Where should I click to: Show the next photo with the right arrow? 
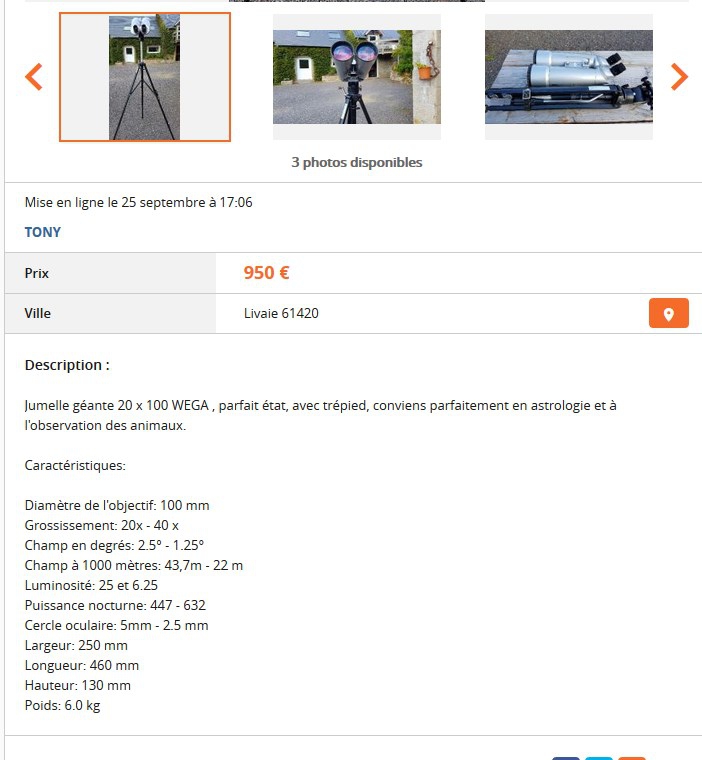click(679, 77)
